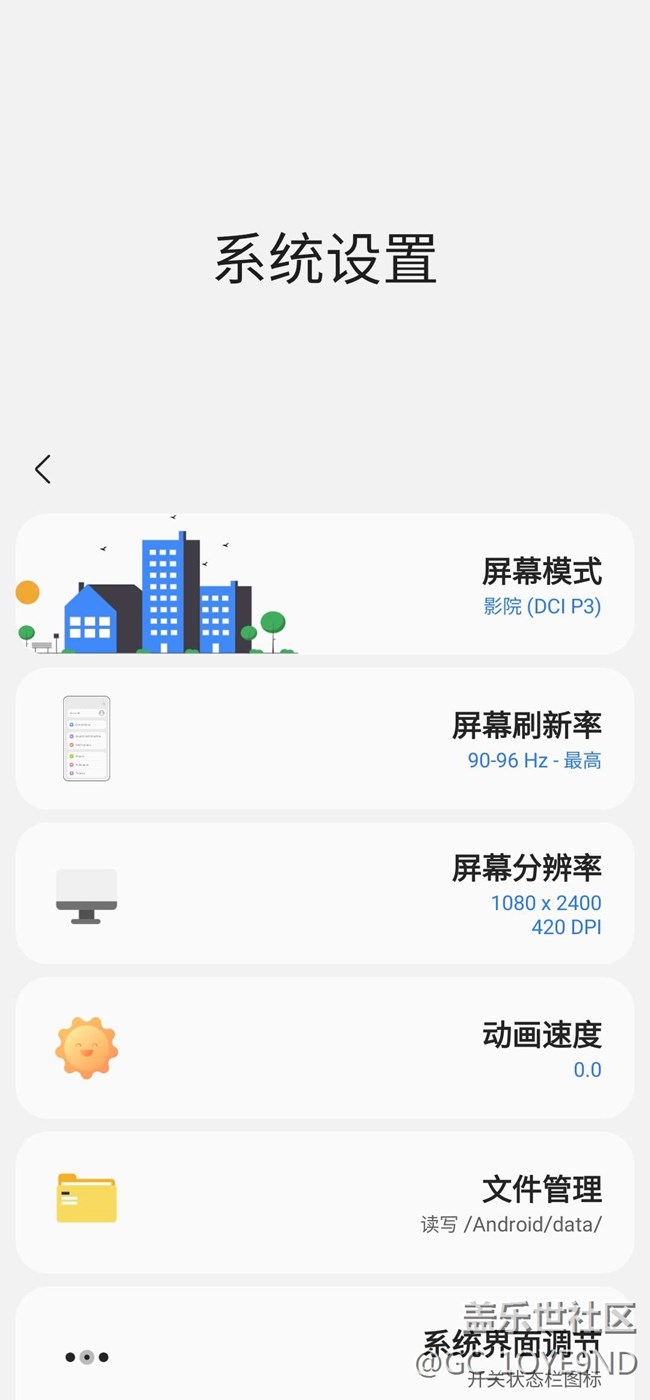
Task: Open 文件管理
Action: coord(325,1202)
